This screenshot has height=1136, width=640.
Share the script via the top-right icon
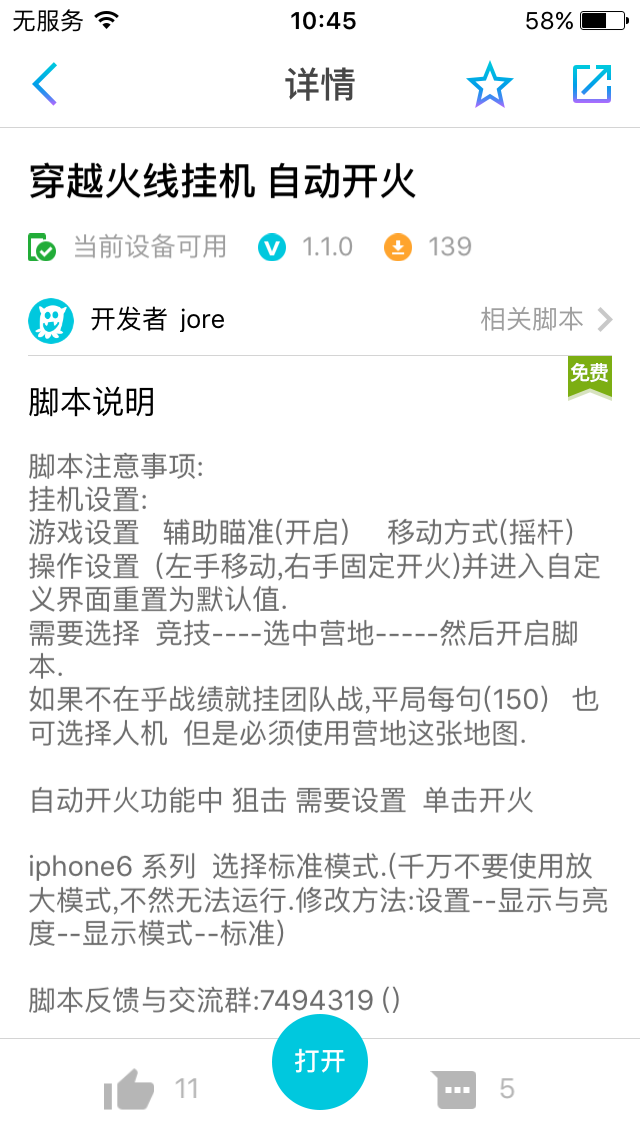(x=591, y=85)
